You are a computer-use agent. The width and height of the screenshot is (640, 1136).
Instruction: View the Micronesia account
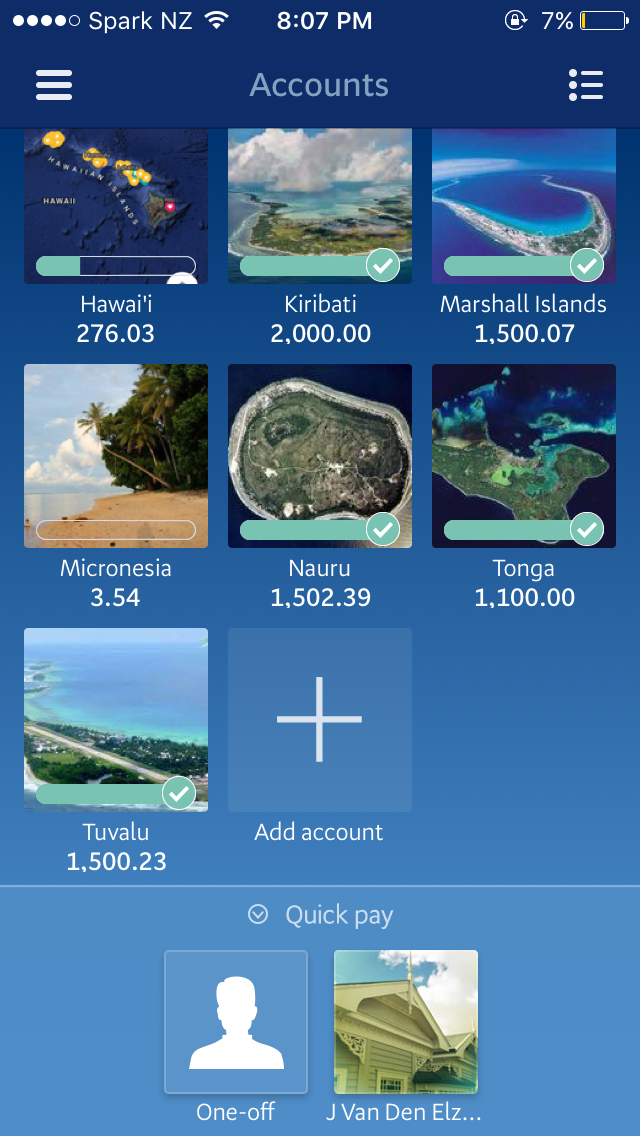tap(116, 456)
